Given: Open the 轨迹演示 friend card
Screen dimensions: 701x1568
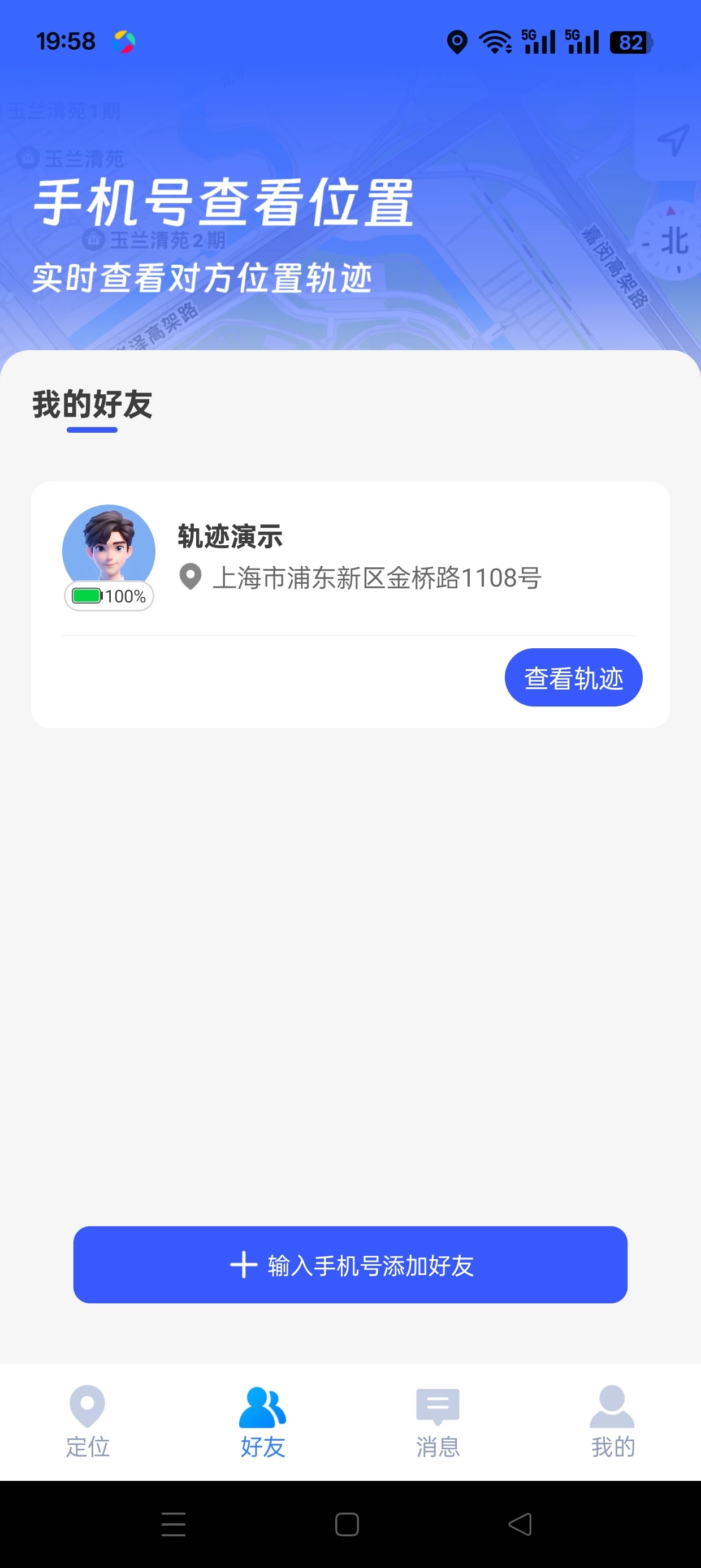Looking at the screenshot, I should pos(350,605).
